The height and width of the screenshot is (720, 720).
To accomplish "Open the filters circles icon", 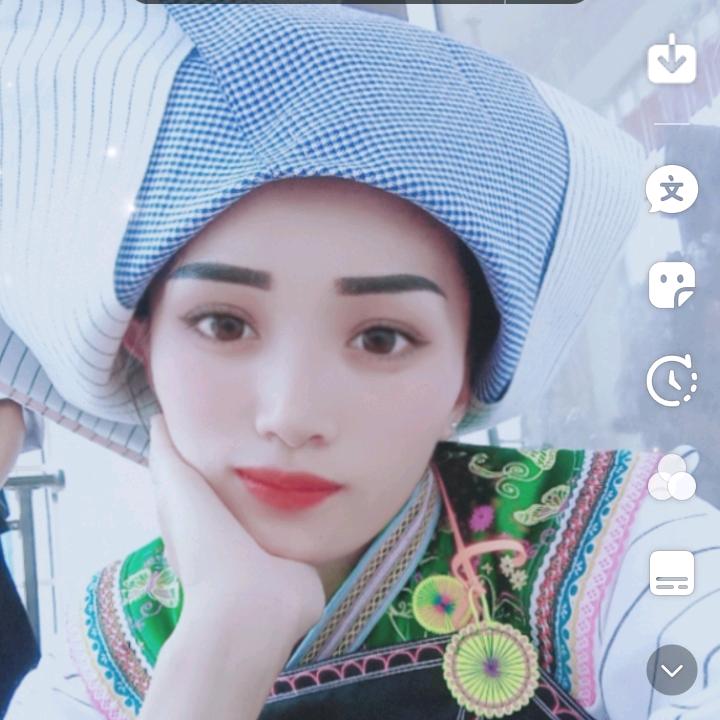I will pos(672,477).
